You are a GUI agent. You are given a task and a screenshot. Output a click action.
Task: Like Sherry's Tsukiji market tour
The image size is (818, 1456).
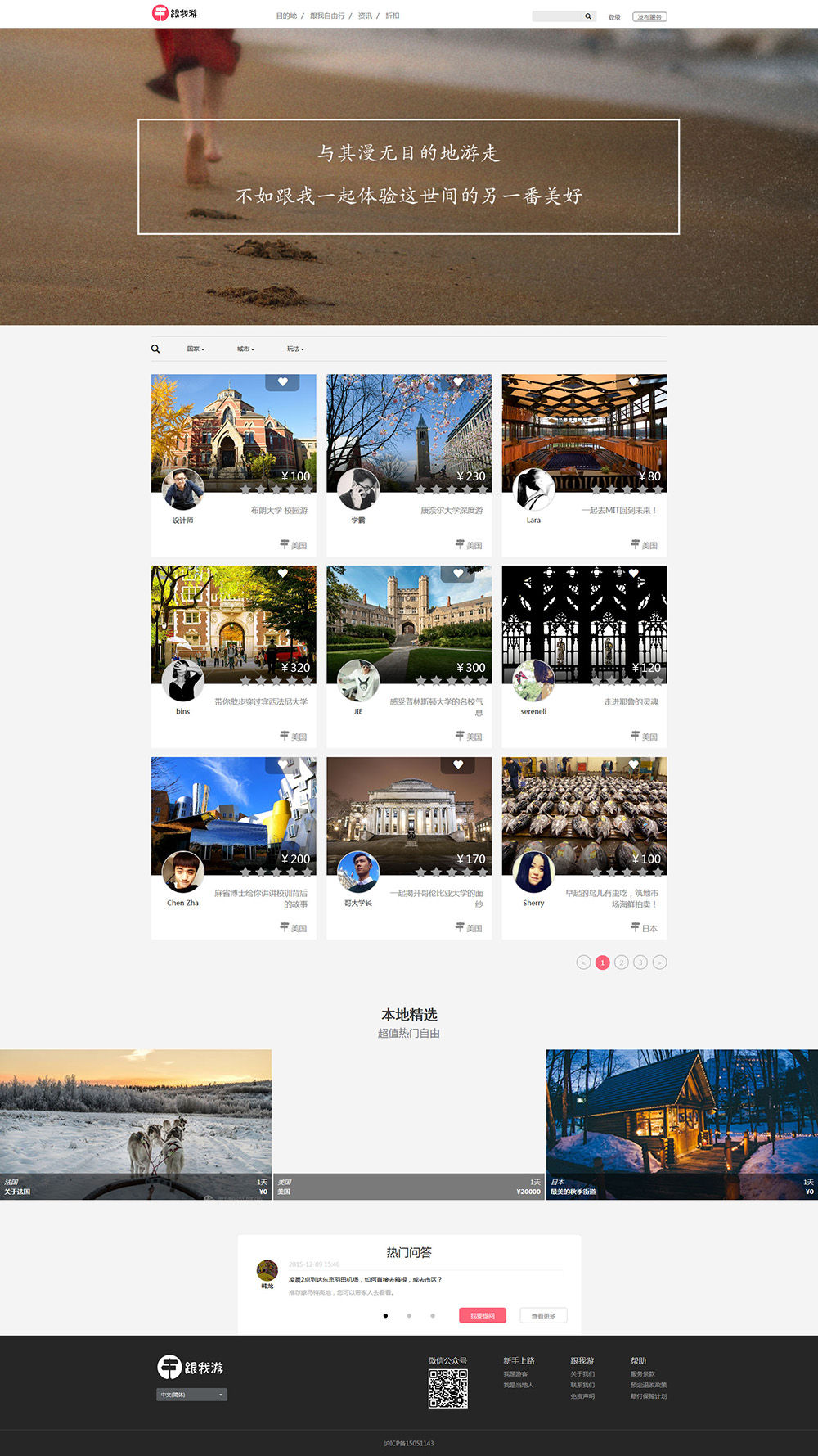coord(633,764)
